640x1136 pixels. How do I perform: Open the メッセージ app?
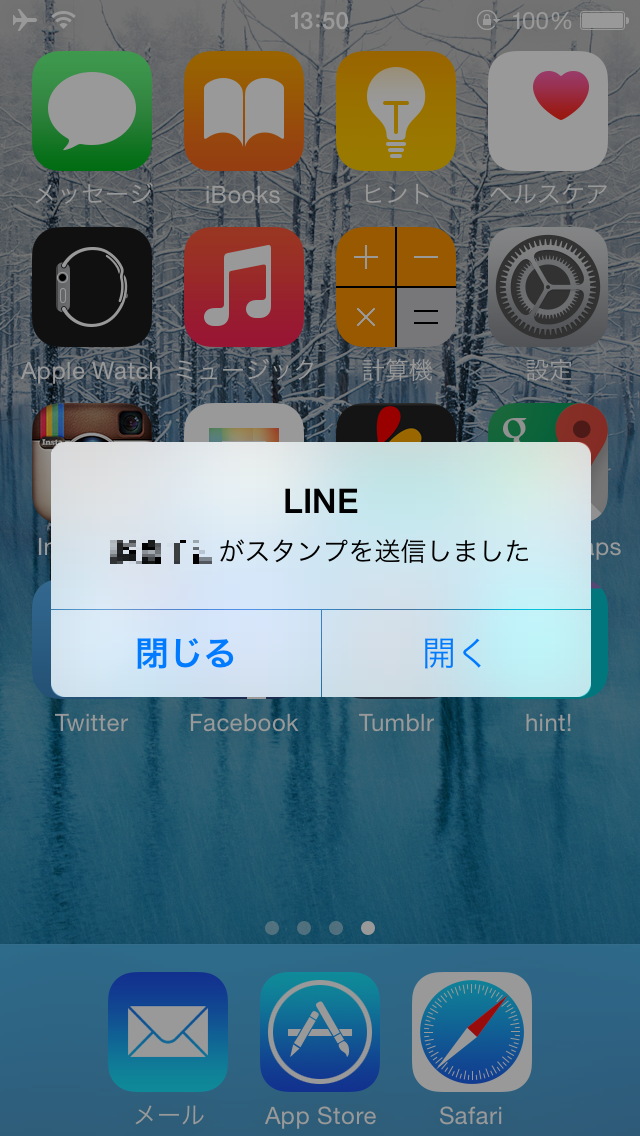point(92,111)
